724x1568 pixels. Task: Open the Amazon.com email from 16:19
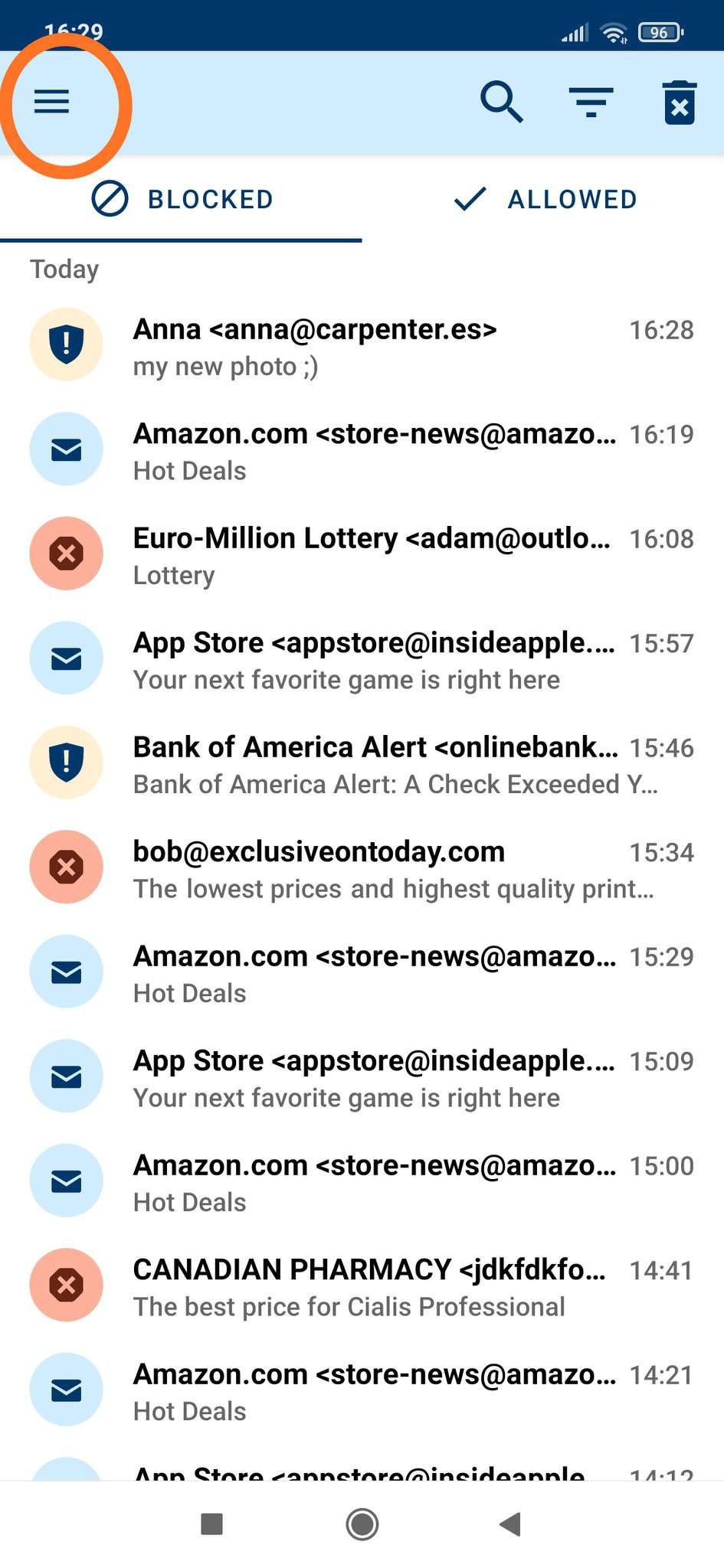pos(362,451)
